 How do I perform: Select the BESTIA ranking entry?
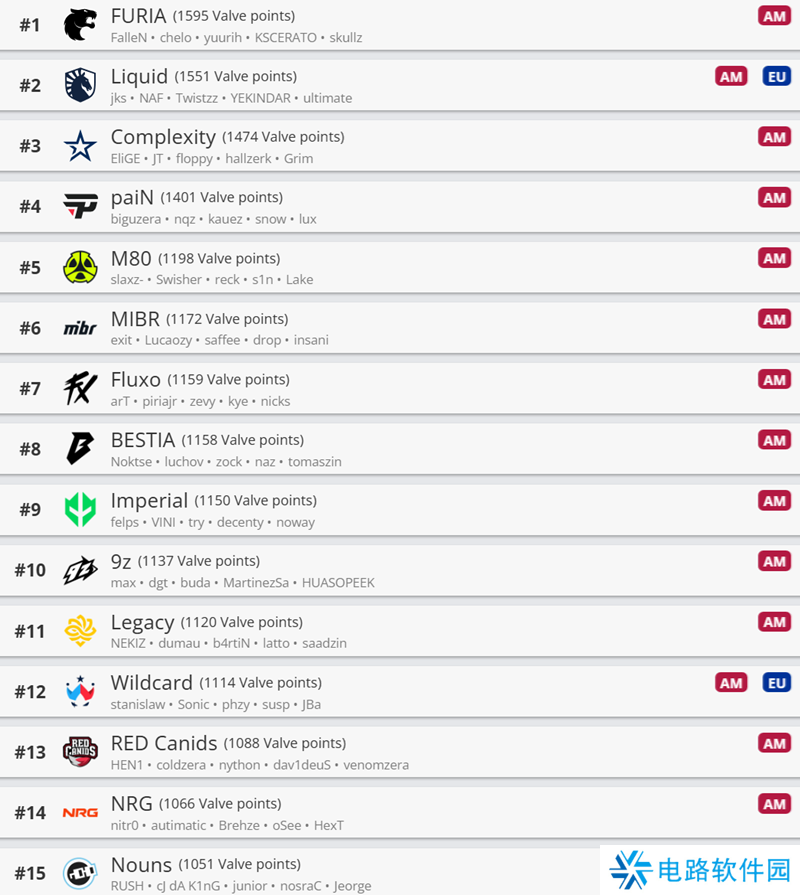tap(400, 449)
